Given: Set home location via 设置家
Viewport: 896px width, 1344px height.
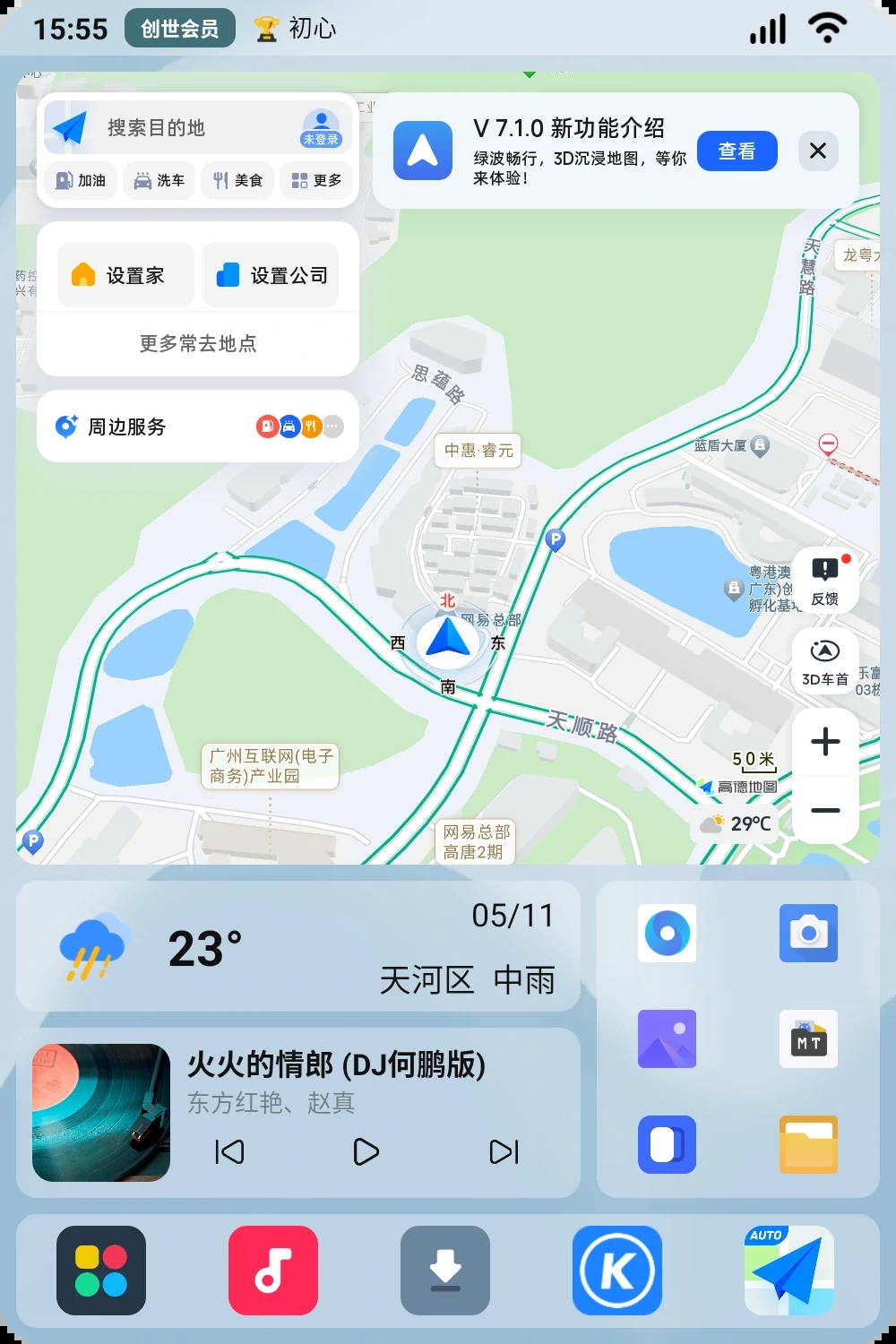Looking at the screenshot, I should [125, 274].
